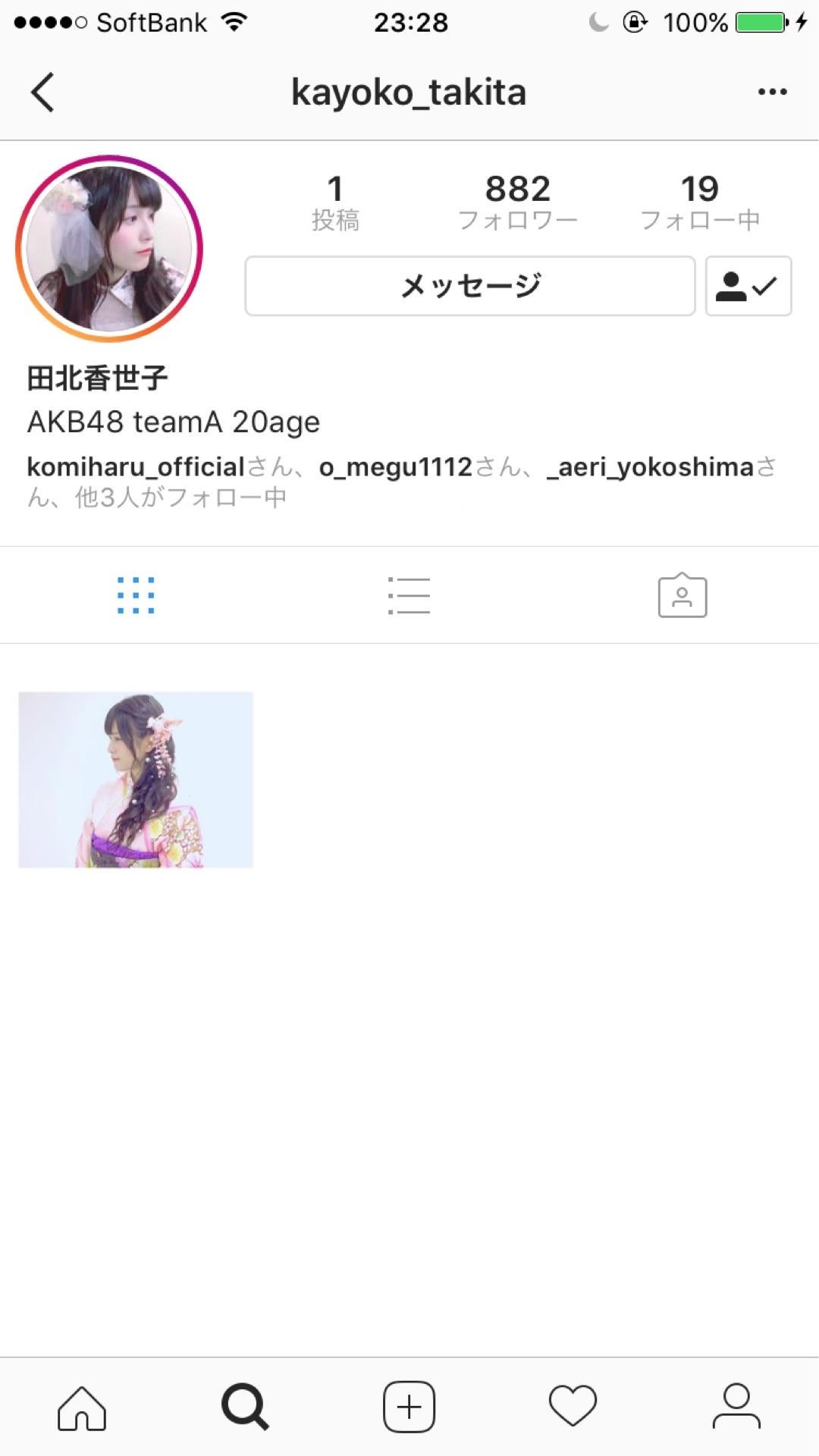Screen dimensions: 819x1456
Task: Open the following status button
Action: click(x=748, y=286)
